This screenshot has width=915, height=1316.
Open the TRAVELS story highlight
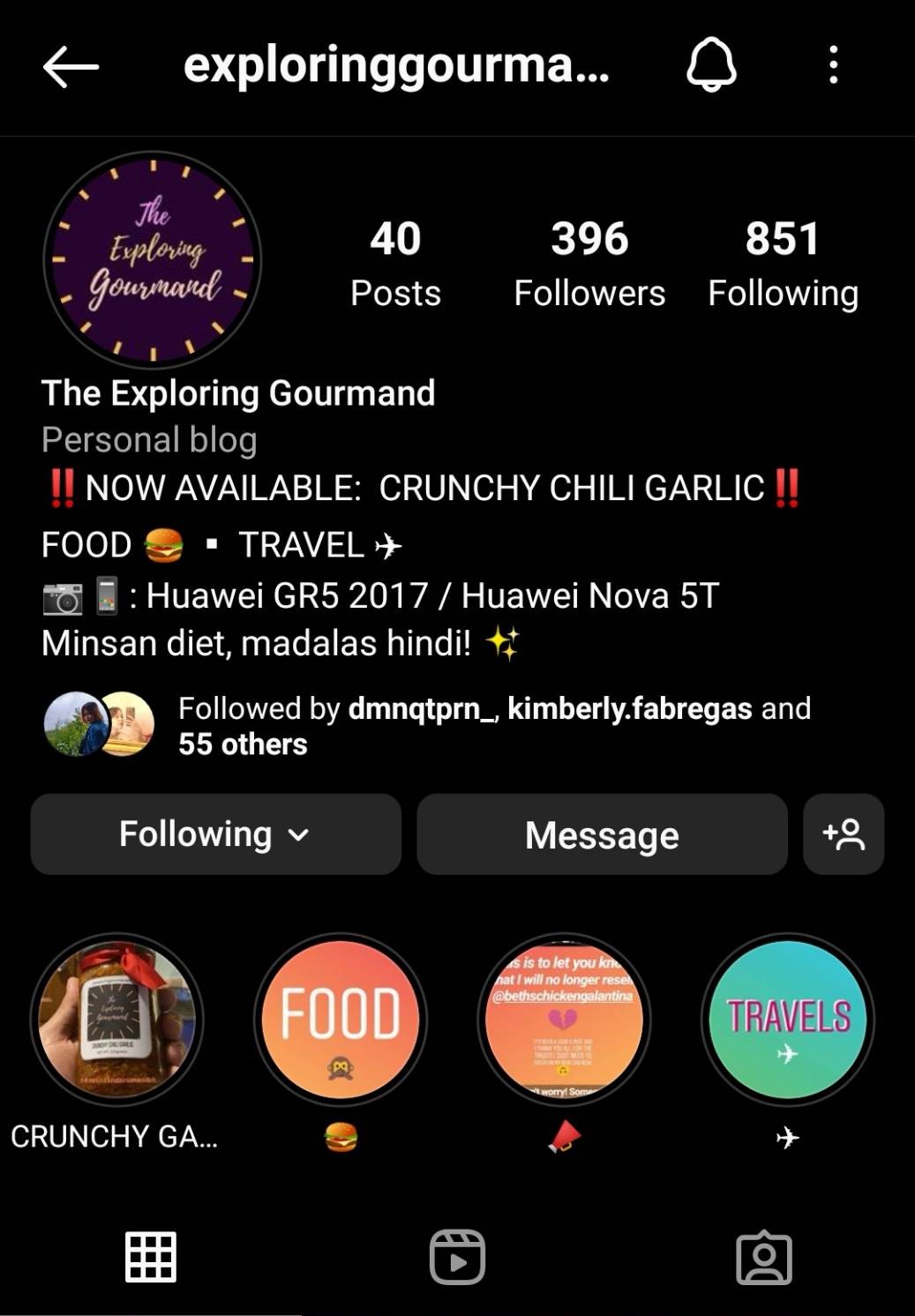pos(788,1020)
